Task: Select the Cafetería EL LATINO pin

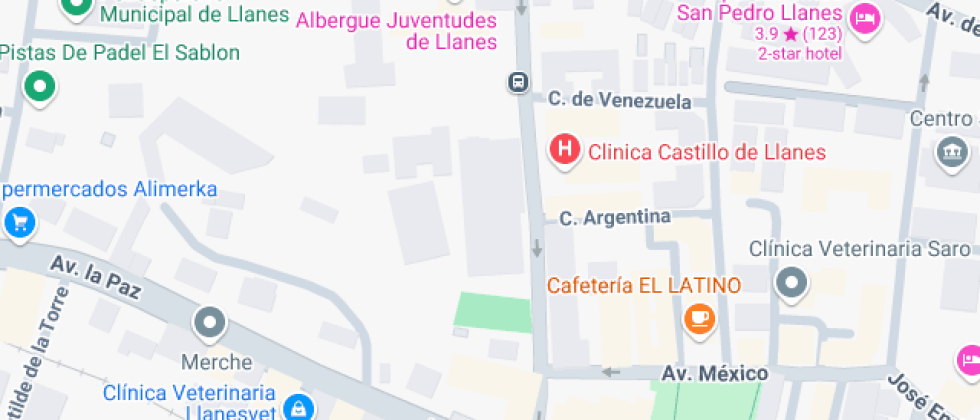Action: pos(699,319)
